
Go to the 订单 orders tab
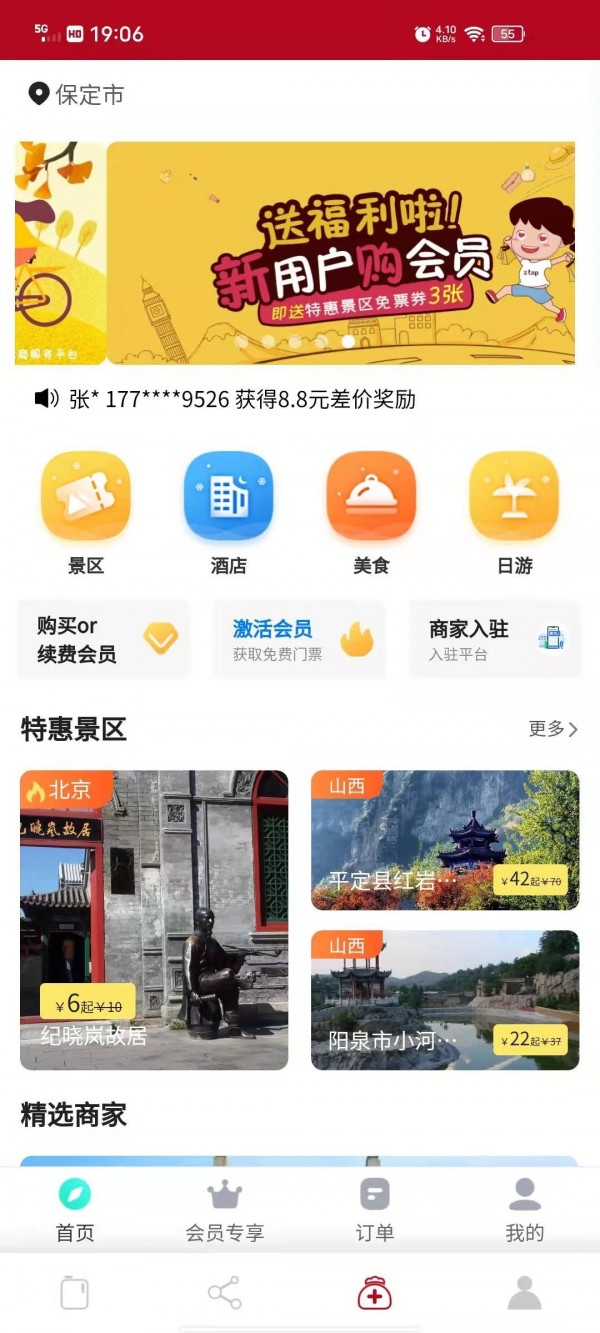point(375,1209)
